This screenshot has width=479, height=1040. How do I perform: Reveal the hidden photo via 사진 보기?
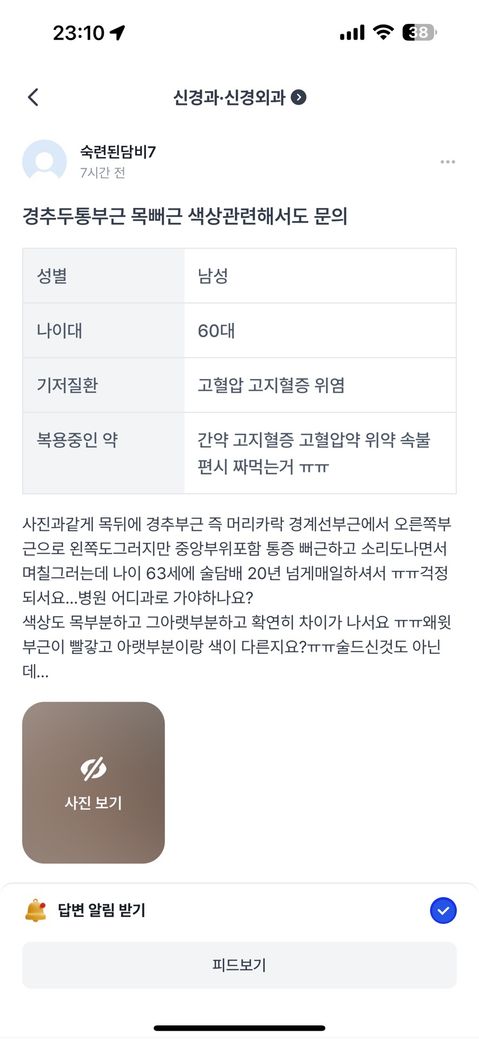94,783
